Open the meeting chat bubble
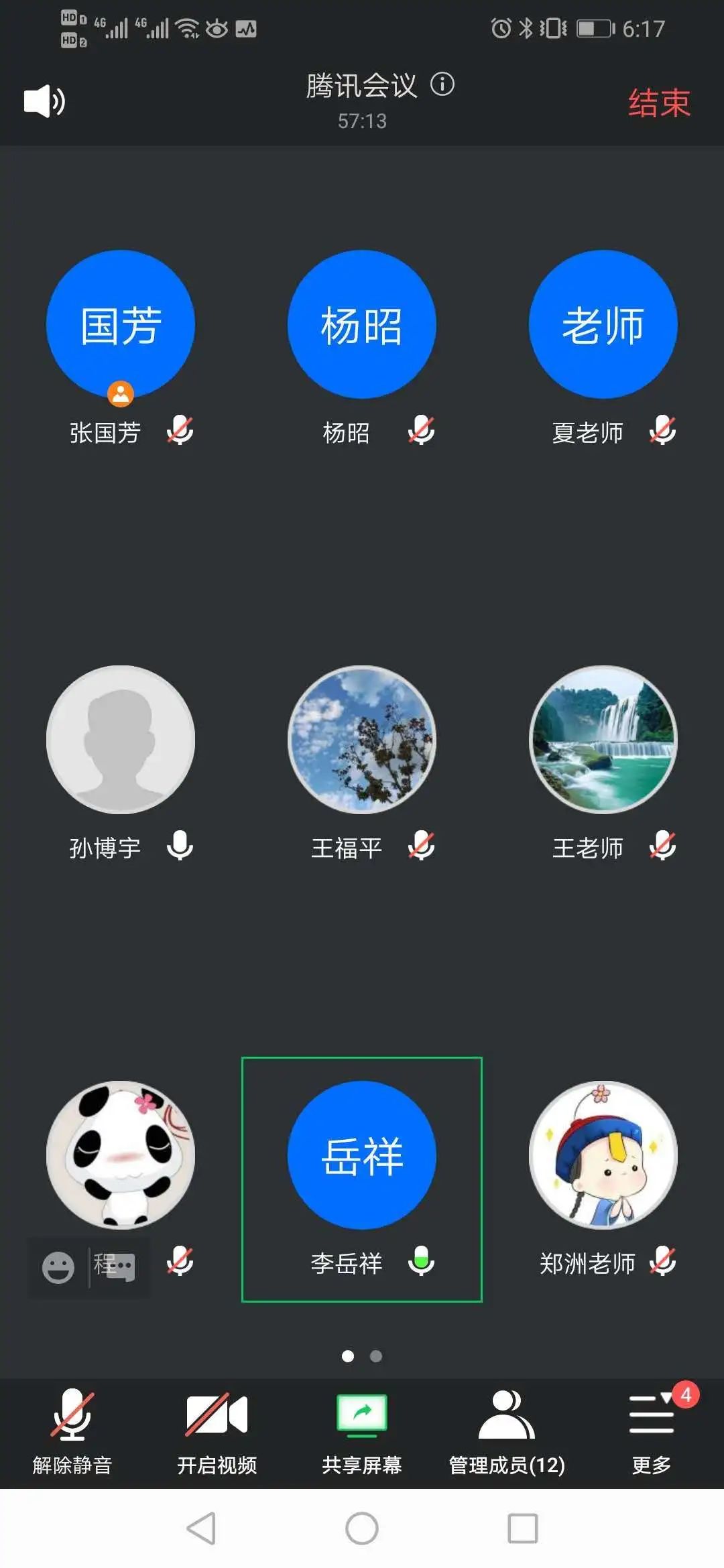The image size is (724, 1568). click(x=119, y=1268)
